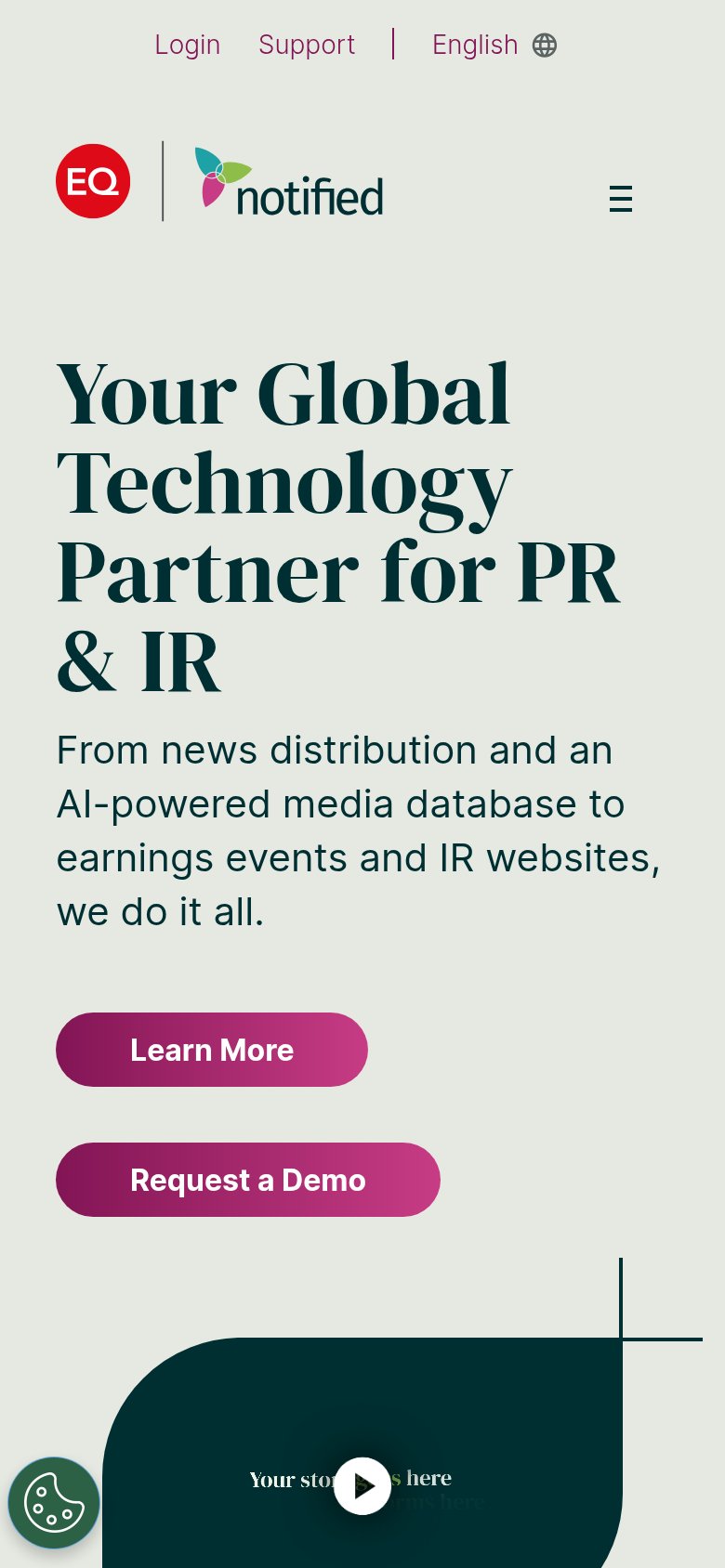This screenshot has width=725, height=1568.
Task: Open cookie preferences
Action: click(x=54, y=1503)
